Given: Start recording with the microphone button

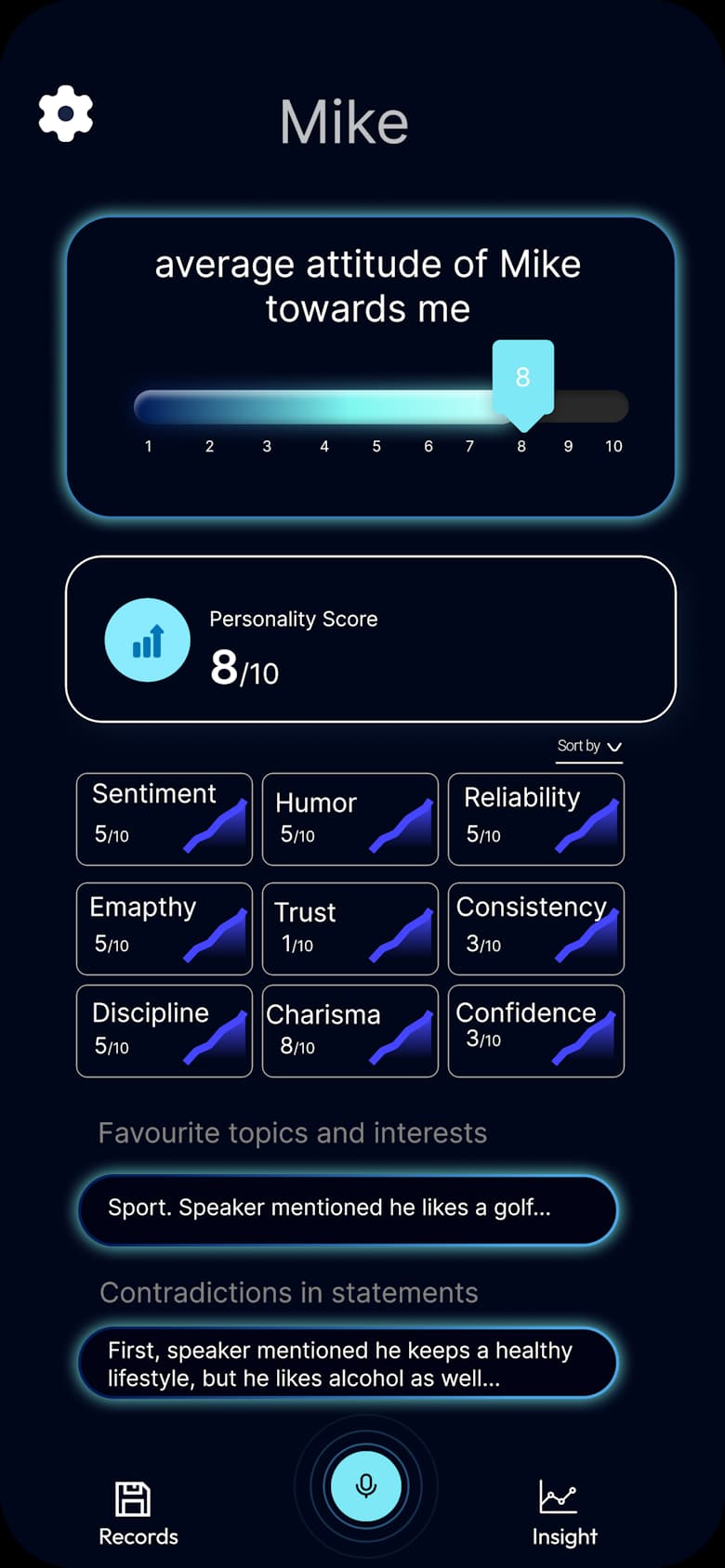Looking at the screenshot, I should [x=366, y=1486].
